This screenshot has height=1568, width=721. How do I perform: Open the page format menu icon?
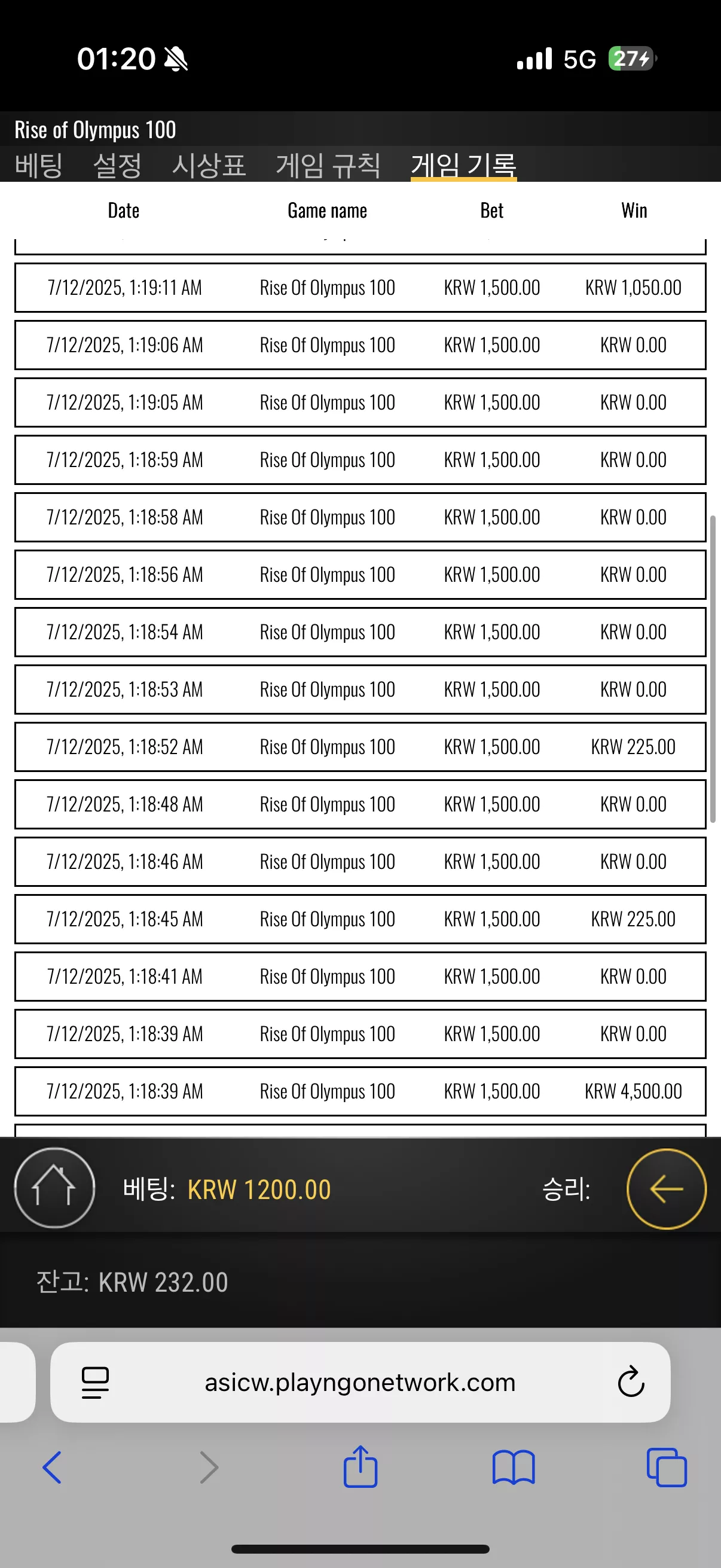(x=96, y=1383)
